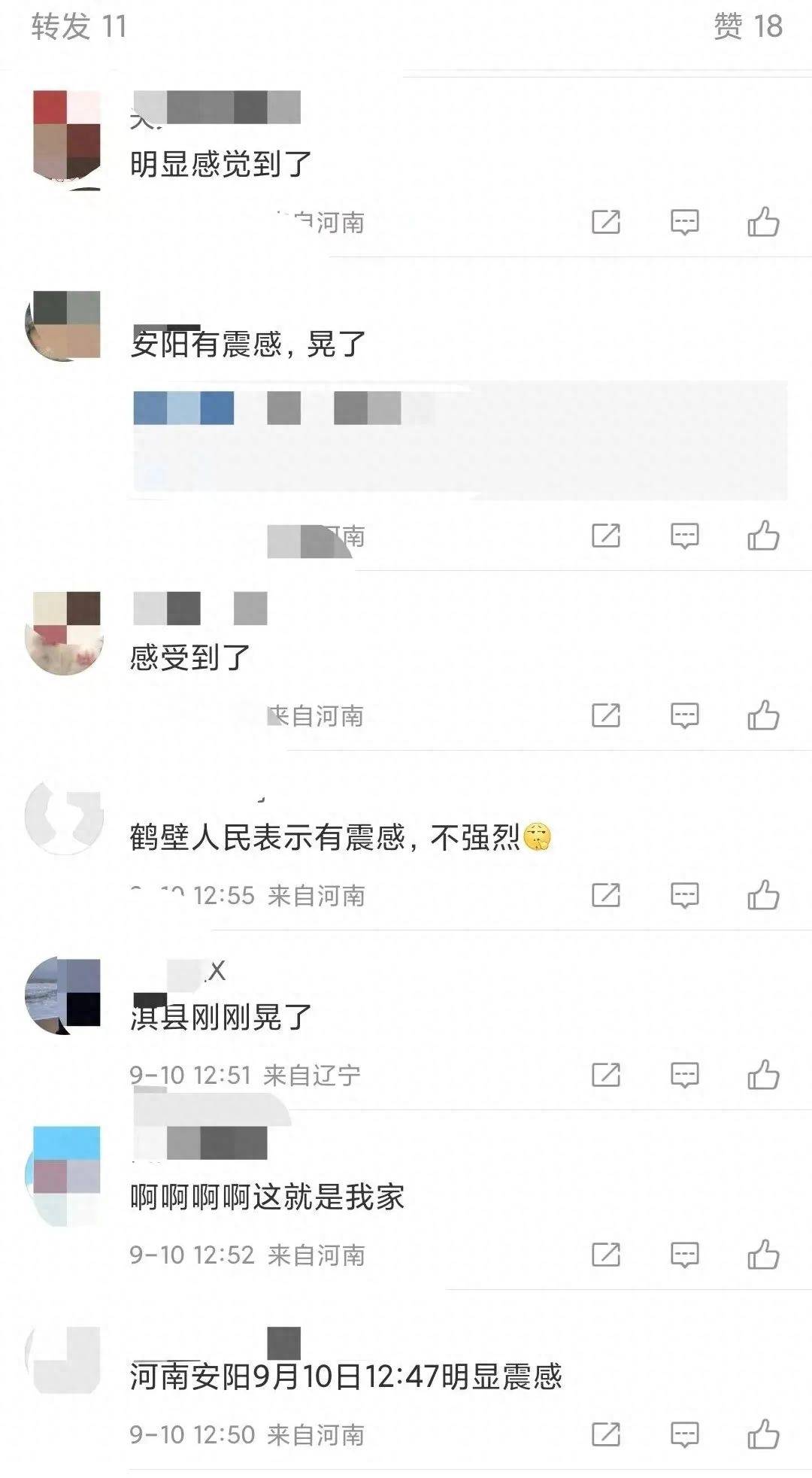Screen dimensions: 812x1478
Task: Like the comment 安阳有震感，晃了
Action: click(x=763, y=536)
